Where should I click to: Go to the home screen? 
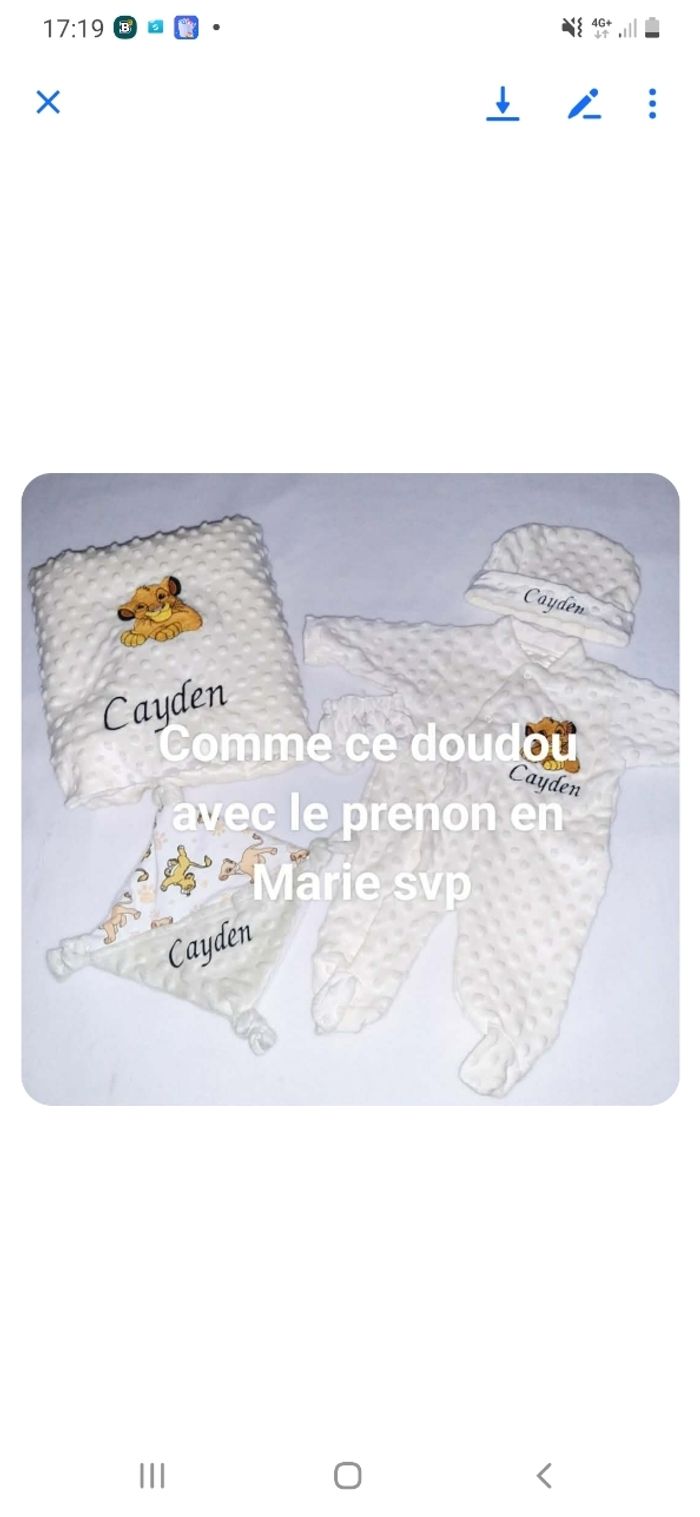click(348, 1474)
